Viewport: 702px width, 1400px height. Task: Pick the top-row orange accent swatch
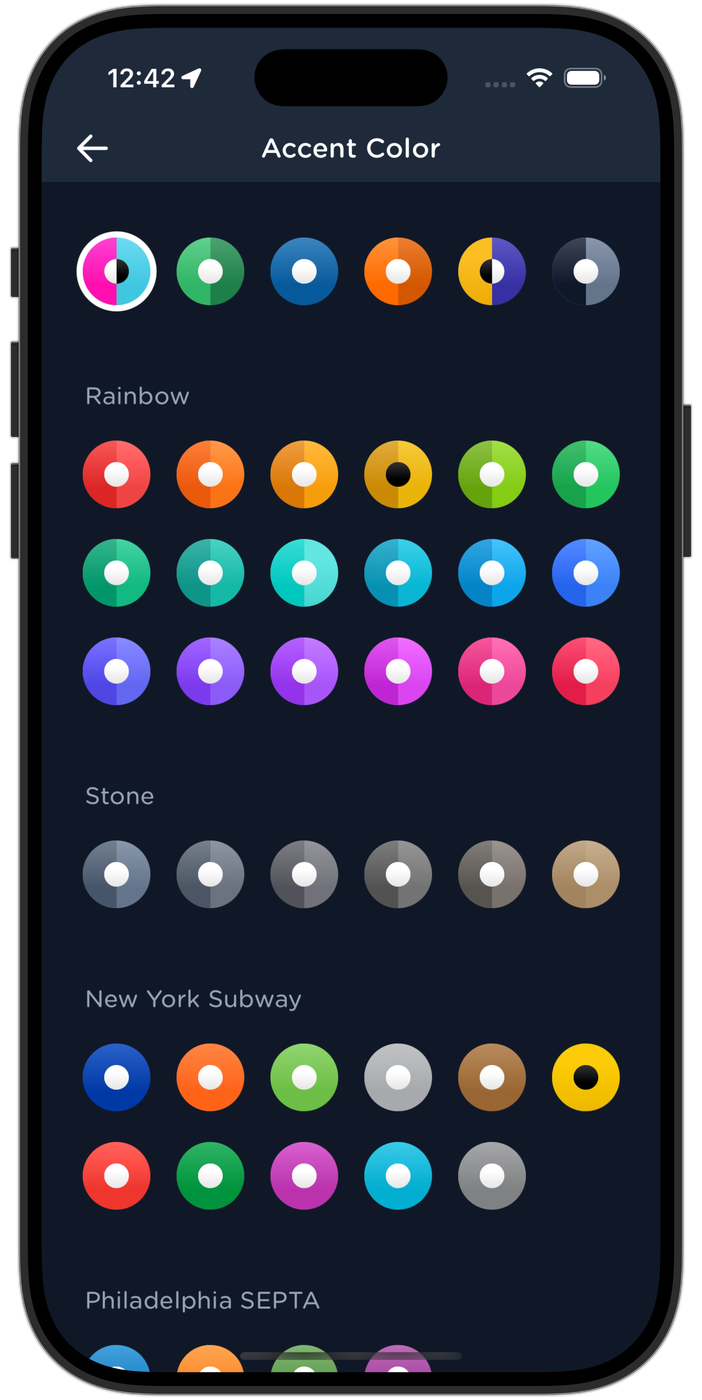tap(398, 271)
